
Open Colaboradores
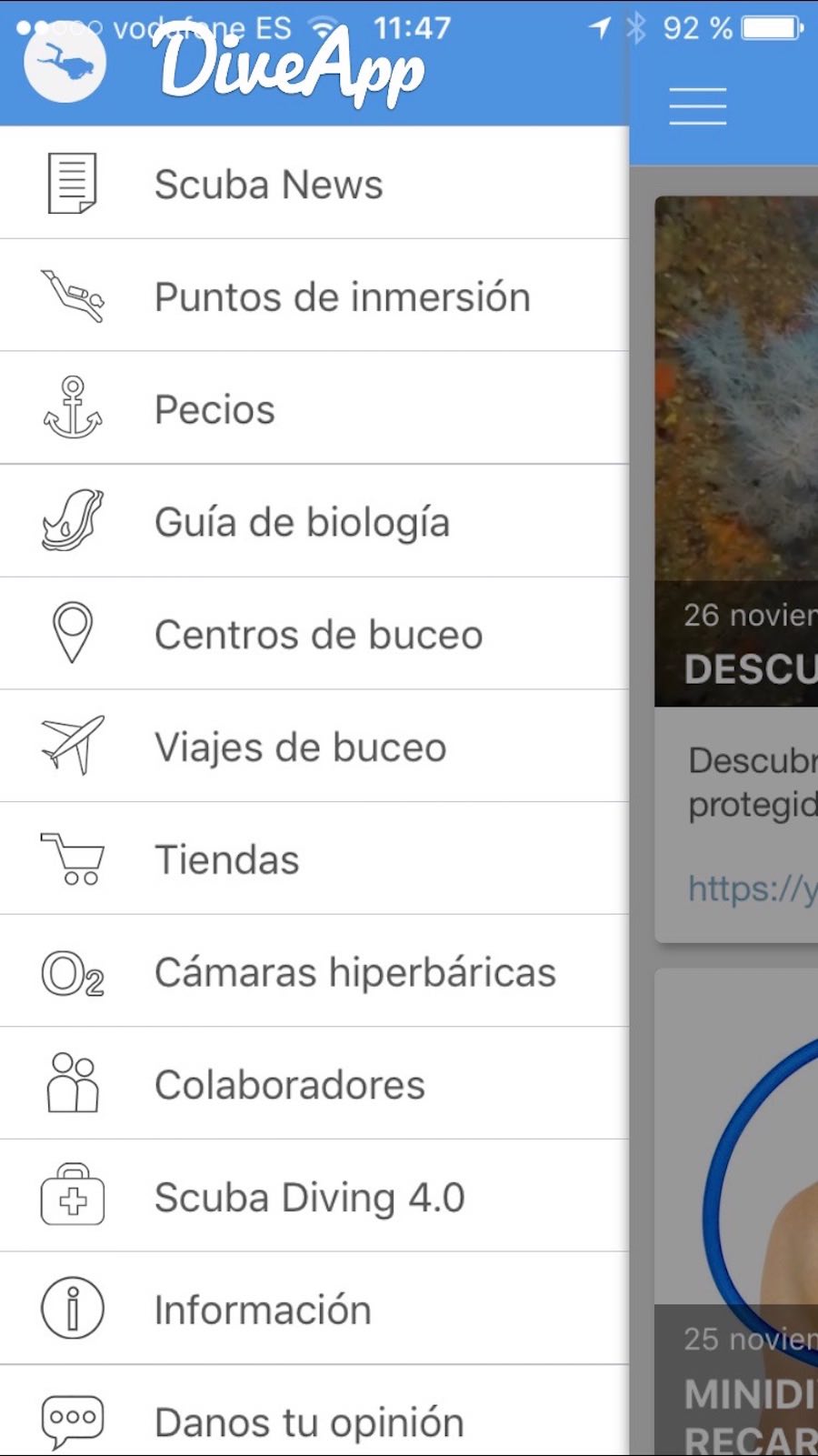[x=314, y=1084]
